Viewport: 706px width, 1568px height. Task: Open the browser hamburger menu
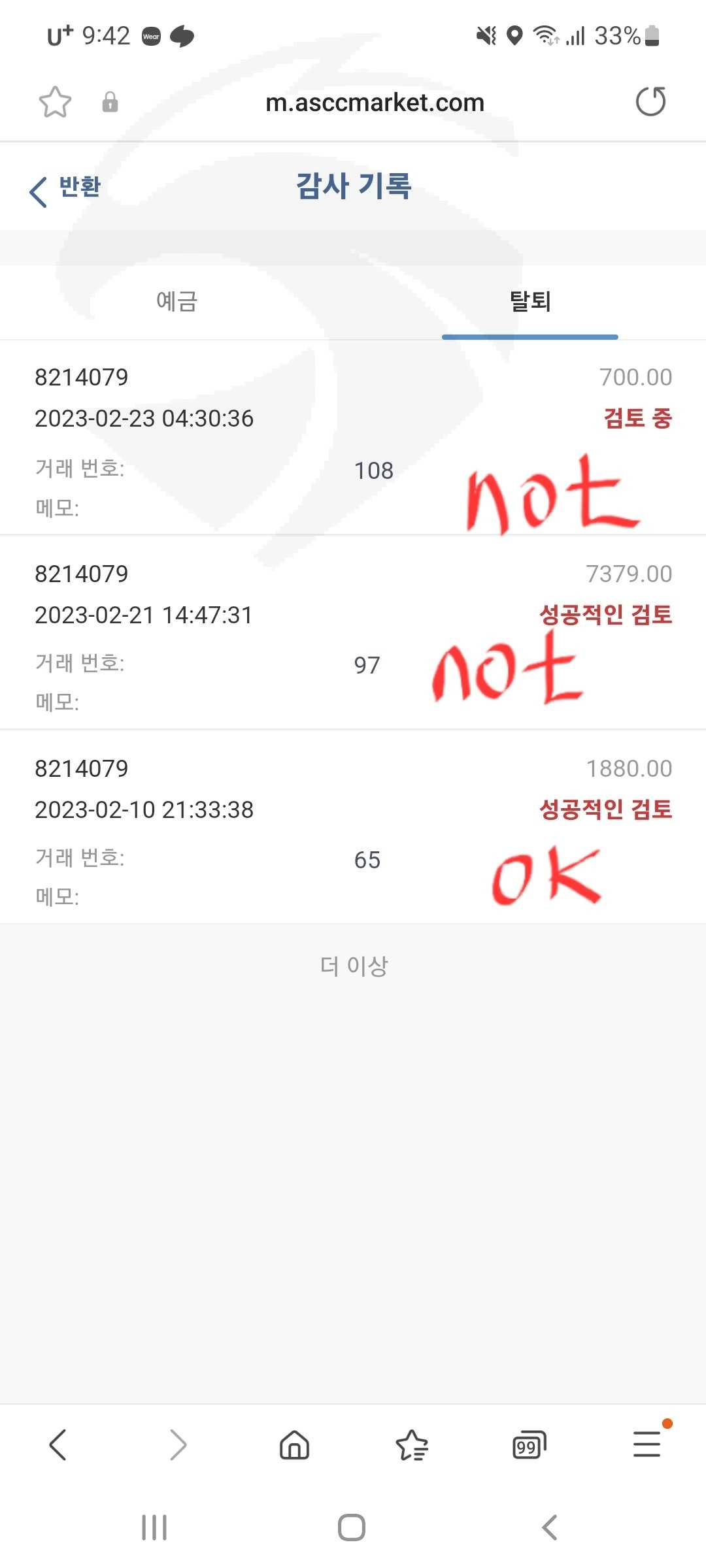[x=647, y=1444]
